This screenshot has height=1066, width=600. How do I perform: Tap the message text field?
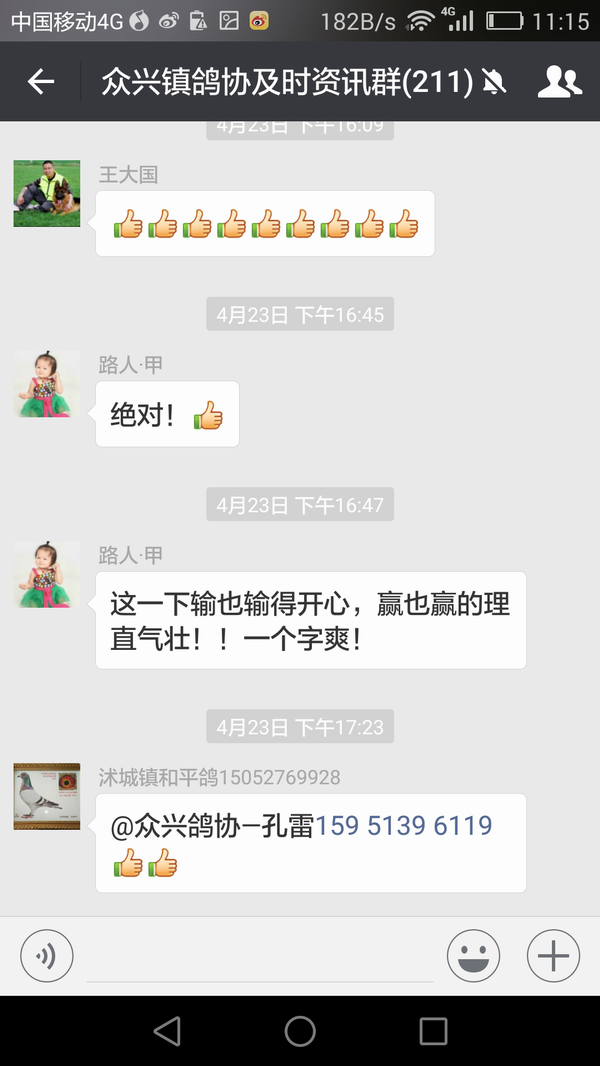[260, 957]
